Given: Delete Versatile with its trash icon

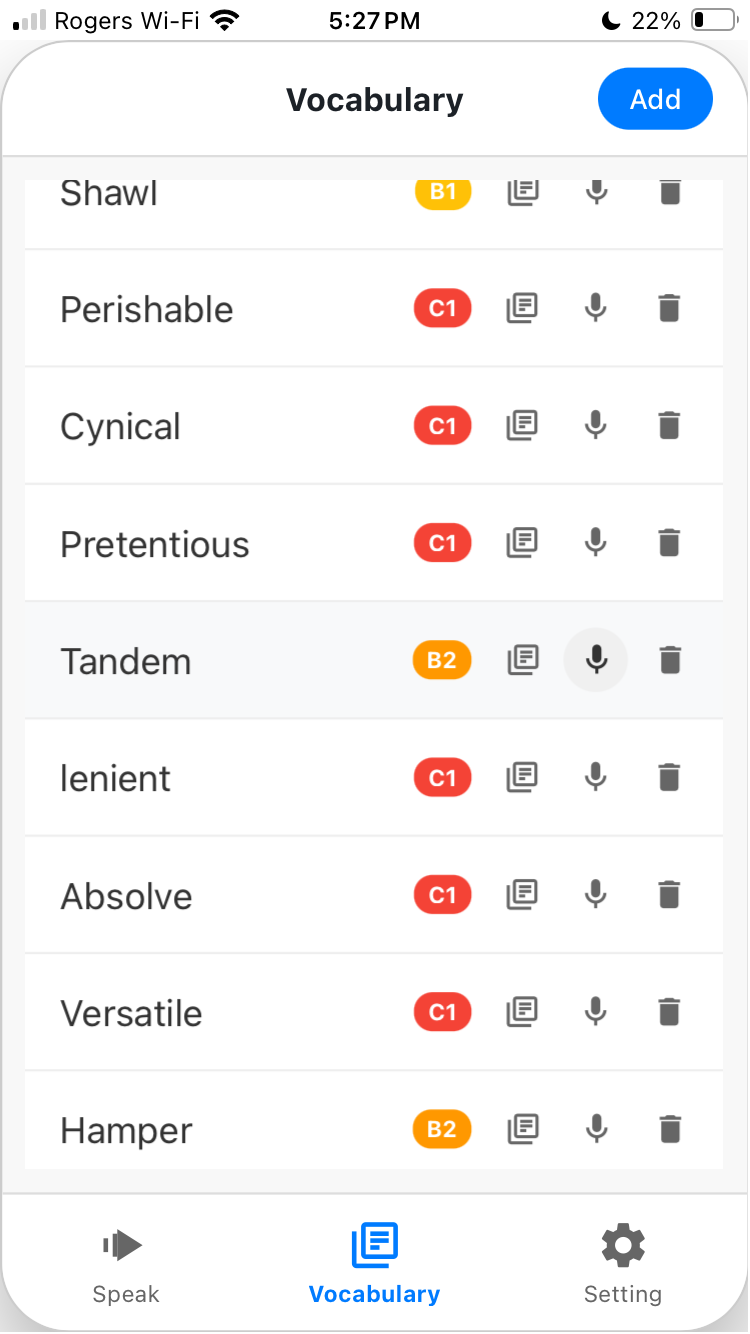Looking at the screenshot, I should point(669,1012).
